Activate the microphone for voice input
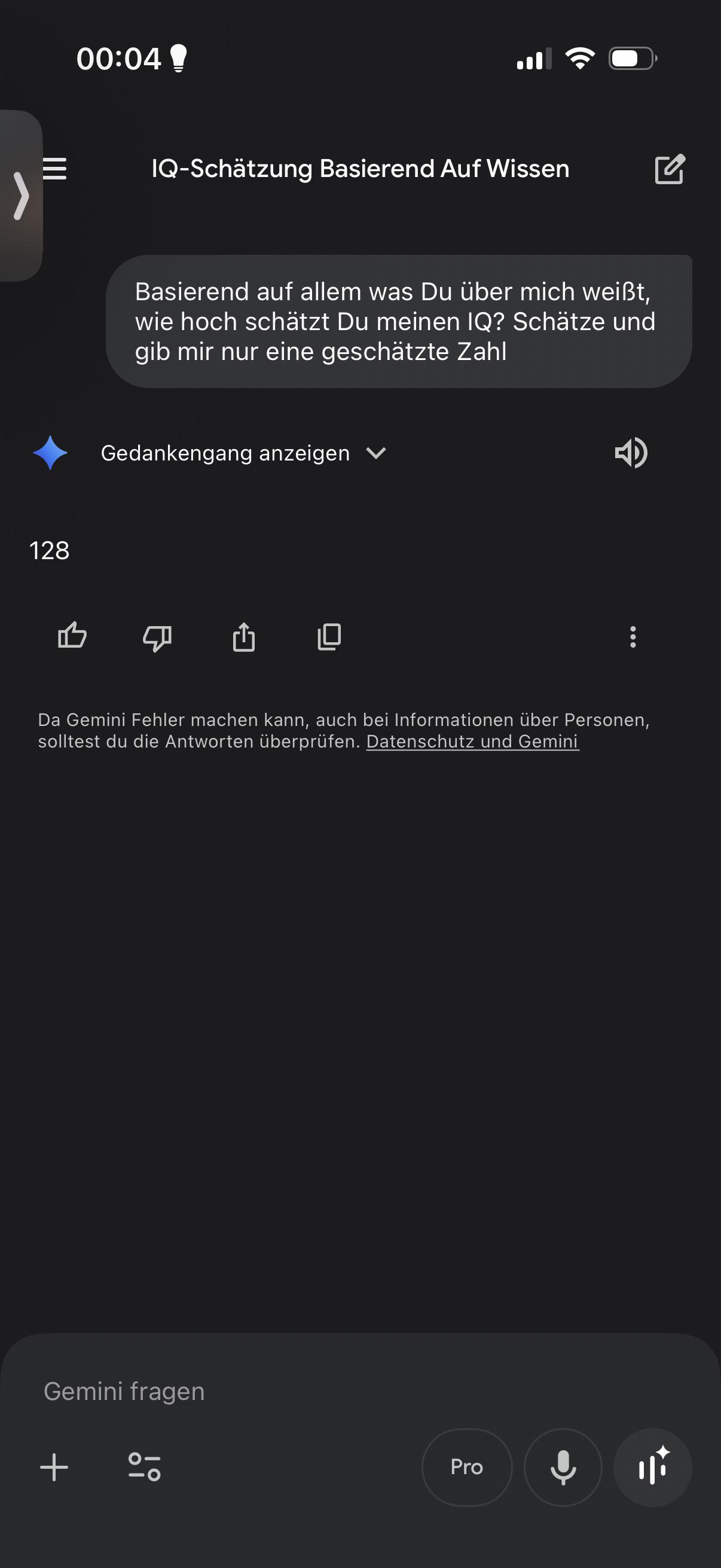Viewport: 721px width, 1568px height. [x=563, y=1468]
